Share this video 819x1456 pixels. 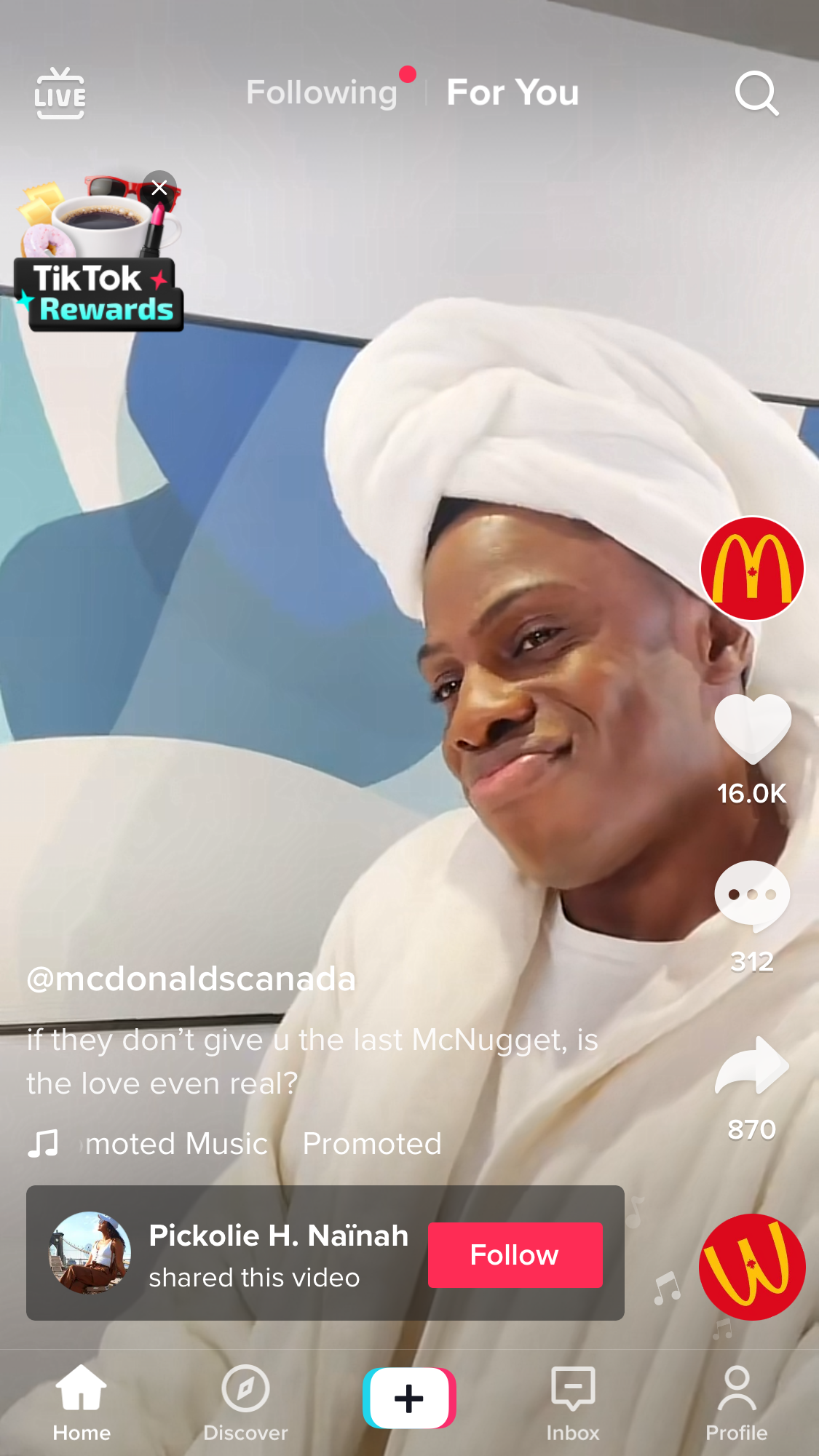[x=752, y=1065]
